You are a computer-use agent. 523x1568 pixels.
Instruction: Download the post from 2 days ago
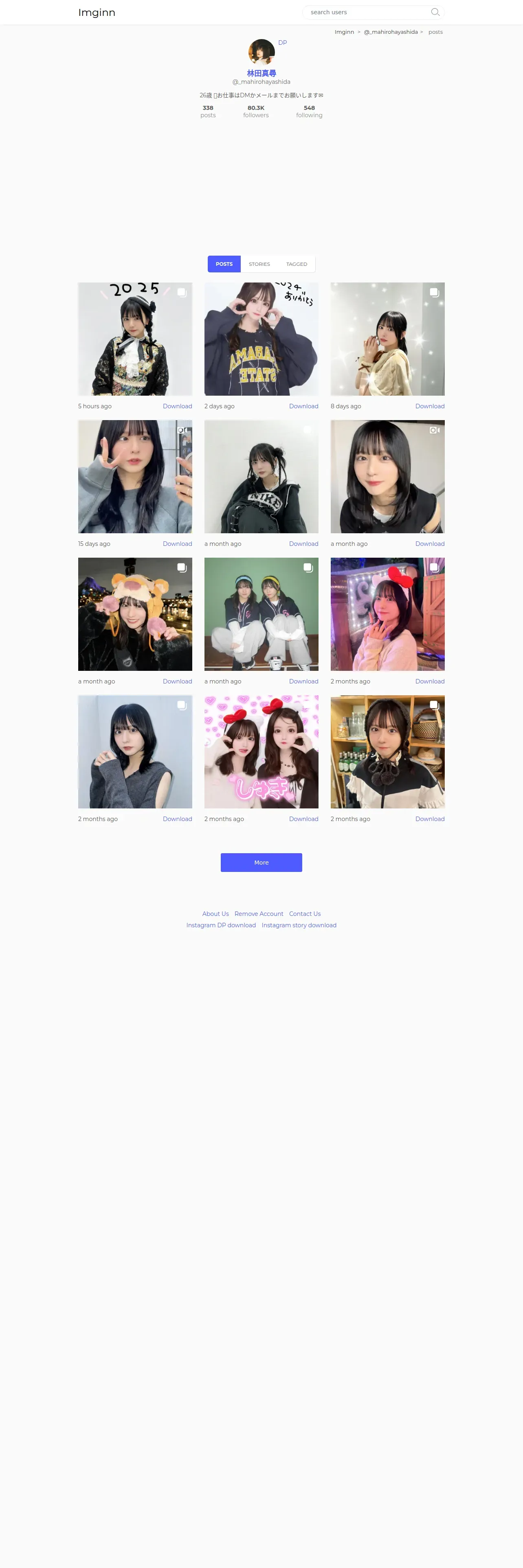[303, 406]
